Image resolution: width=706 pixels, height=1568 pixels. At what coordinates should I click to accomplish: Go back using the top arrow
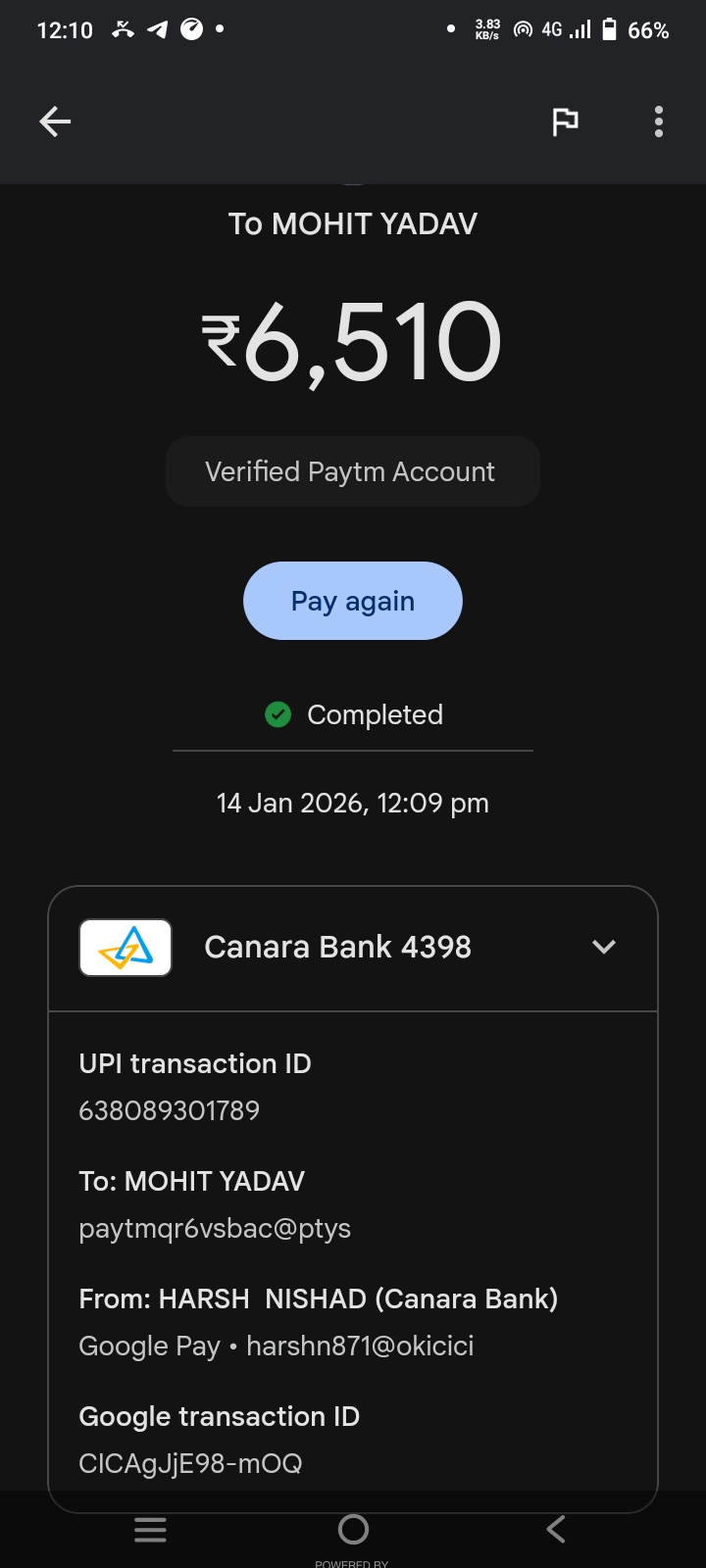[55, 122]
